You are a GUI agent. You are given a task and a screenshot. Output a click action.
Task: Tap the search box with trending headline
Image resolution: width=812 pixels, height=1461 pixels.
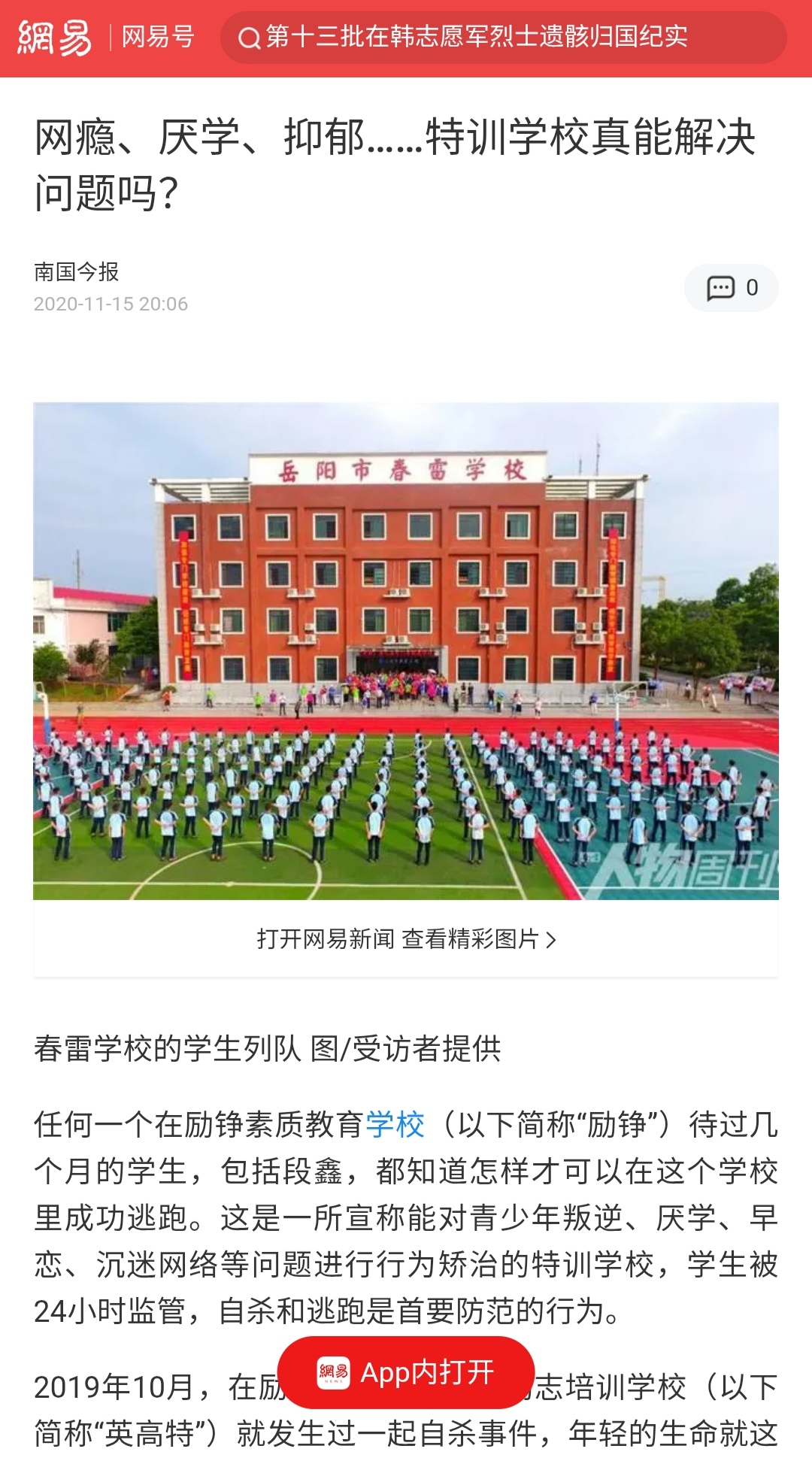[x=503, y=38]
